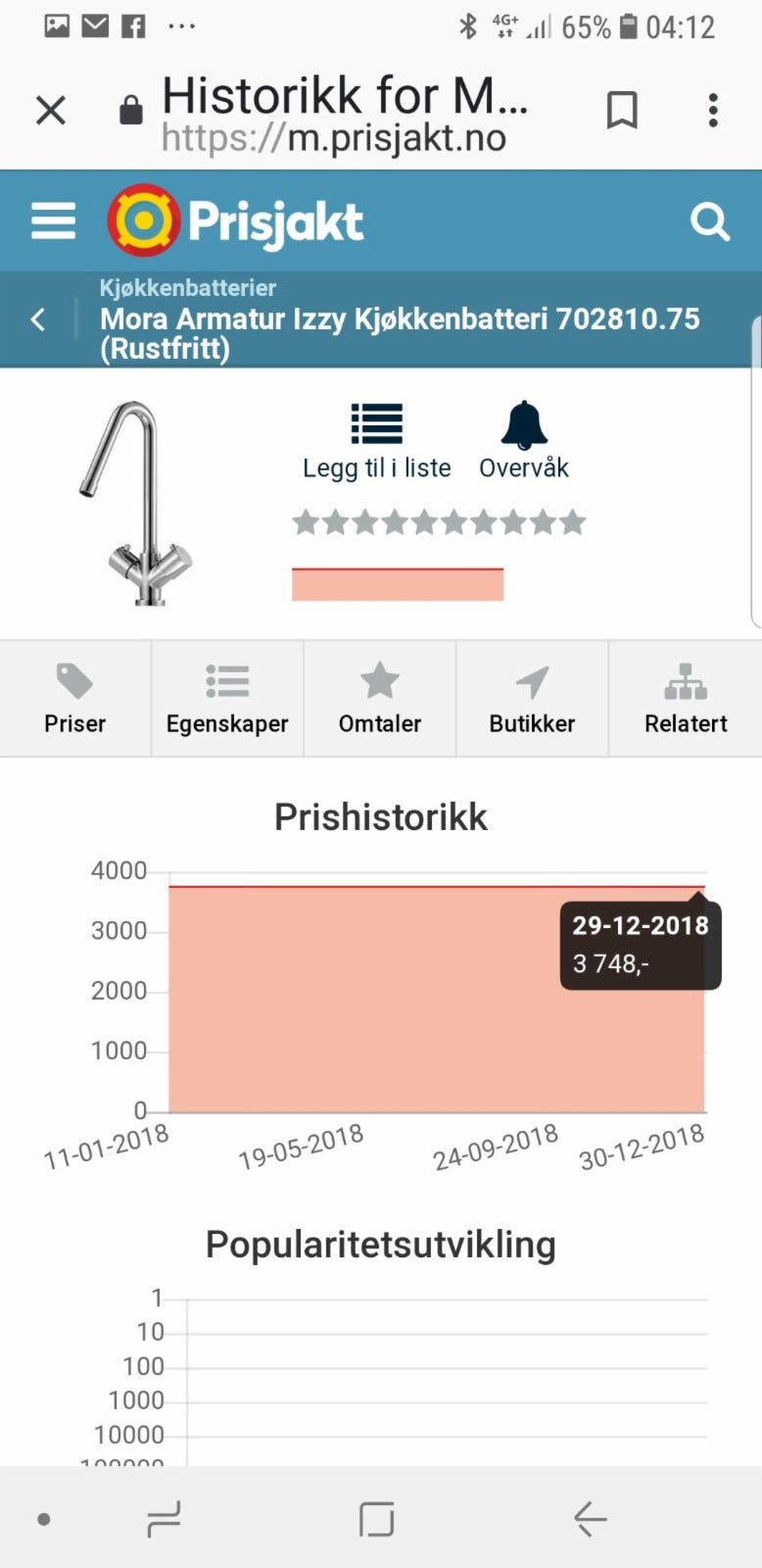This screenshot has height=1568, width=762.
Task: Go back to Kjøkkenbatterier category
Action: tap(38, 319)
